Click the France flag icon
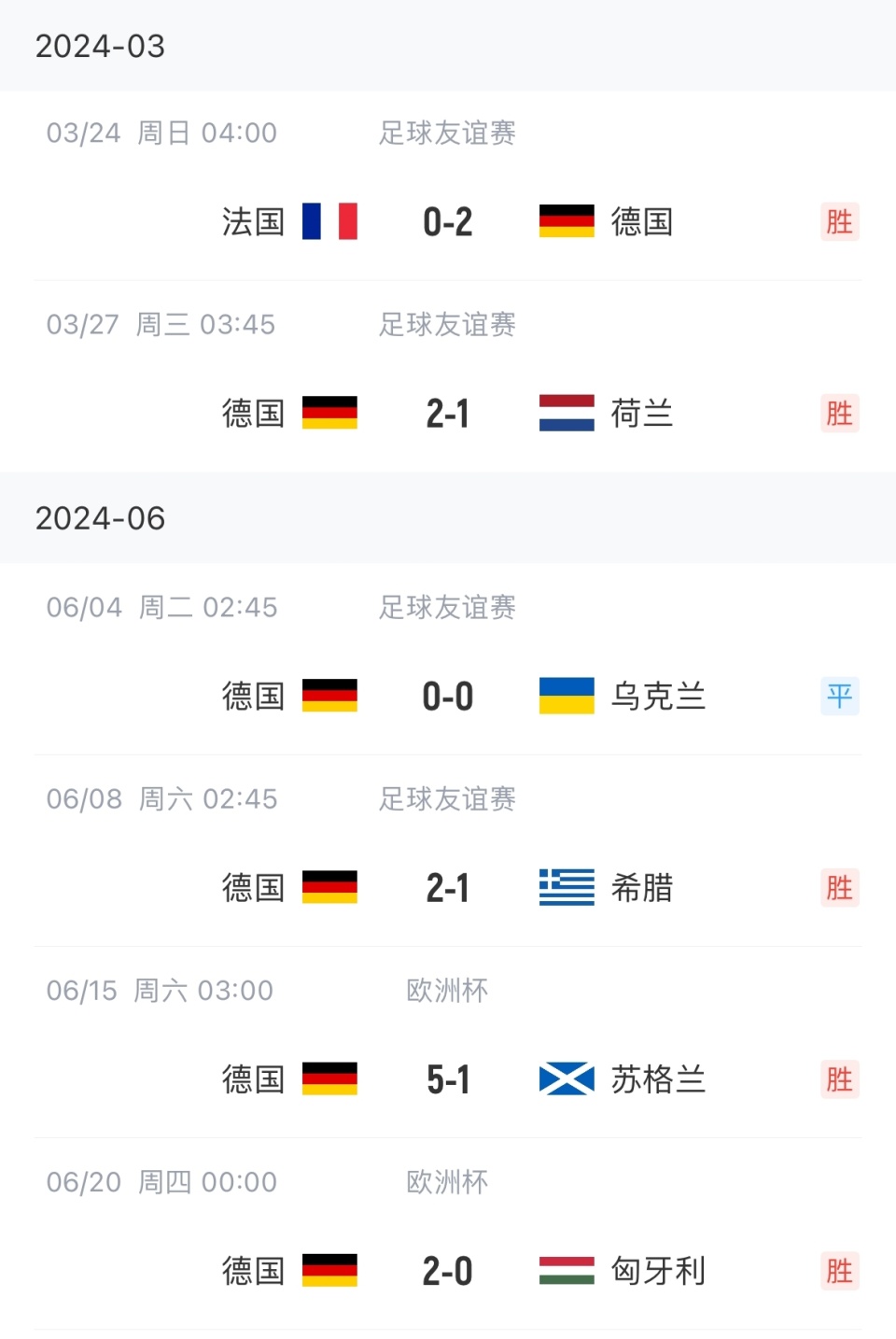The height and width of the screenshot is (1339, 896). 328,221
